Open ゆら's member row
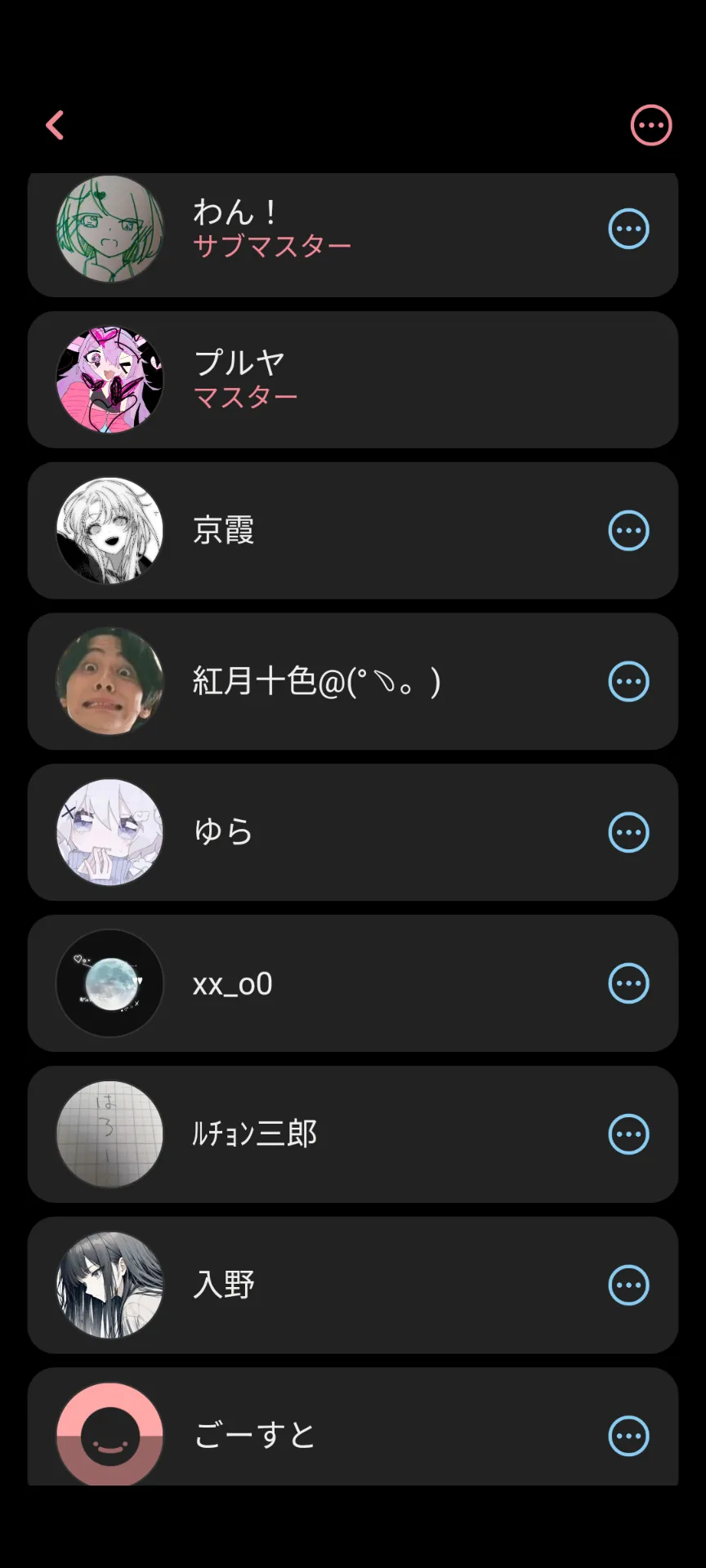 pos(353,832)
